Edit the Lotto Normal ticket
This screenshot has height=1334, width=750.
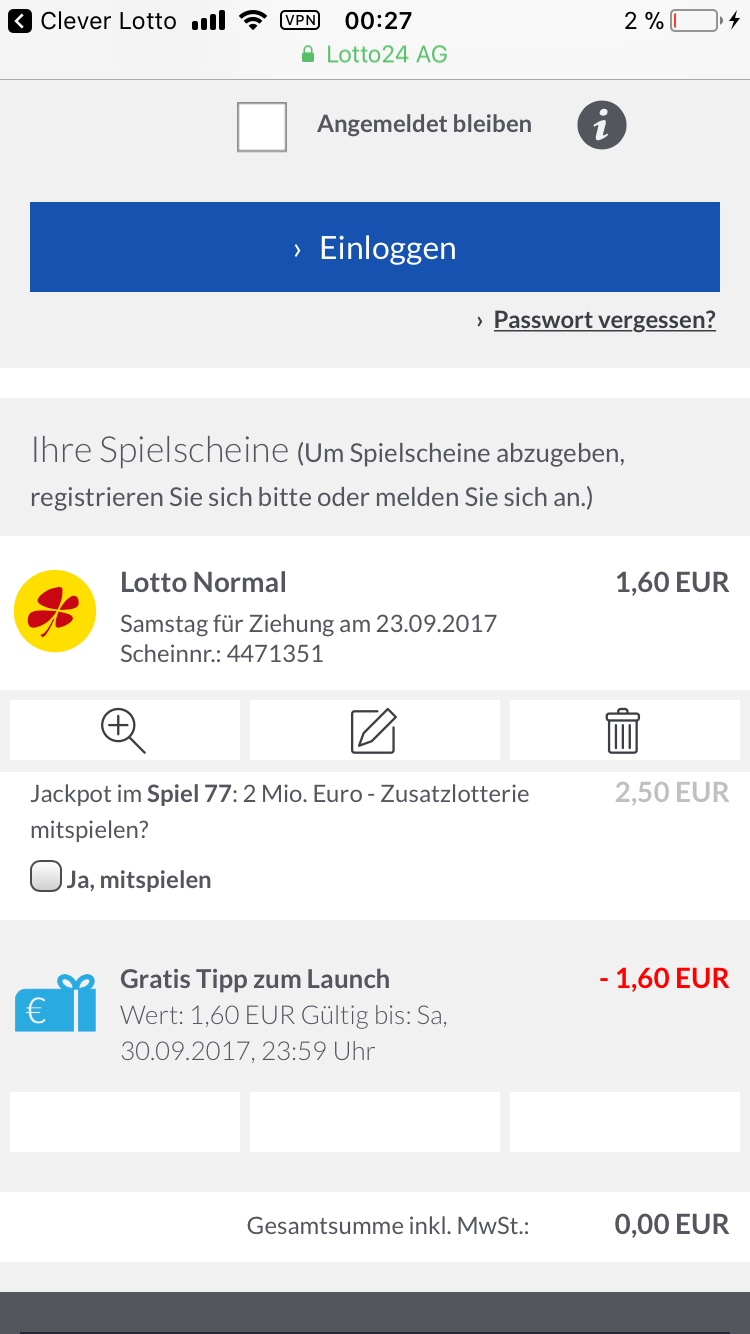point(375,730)
